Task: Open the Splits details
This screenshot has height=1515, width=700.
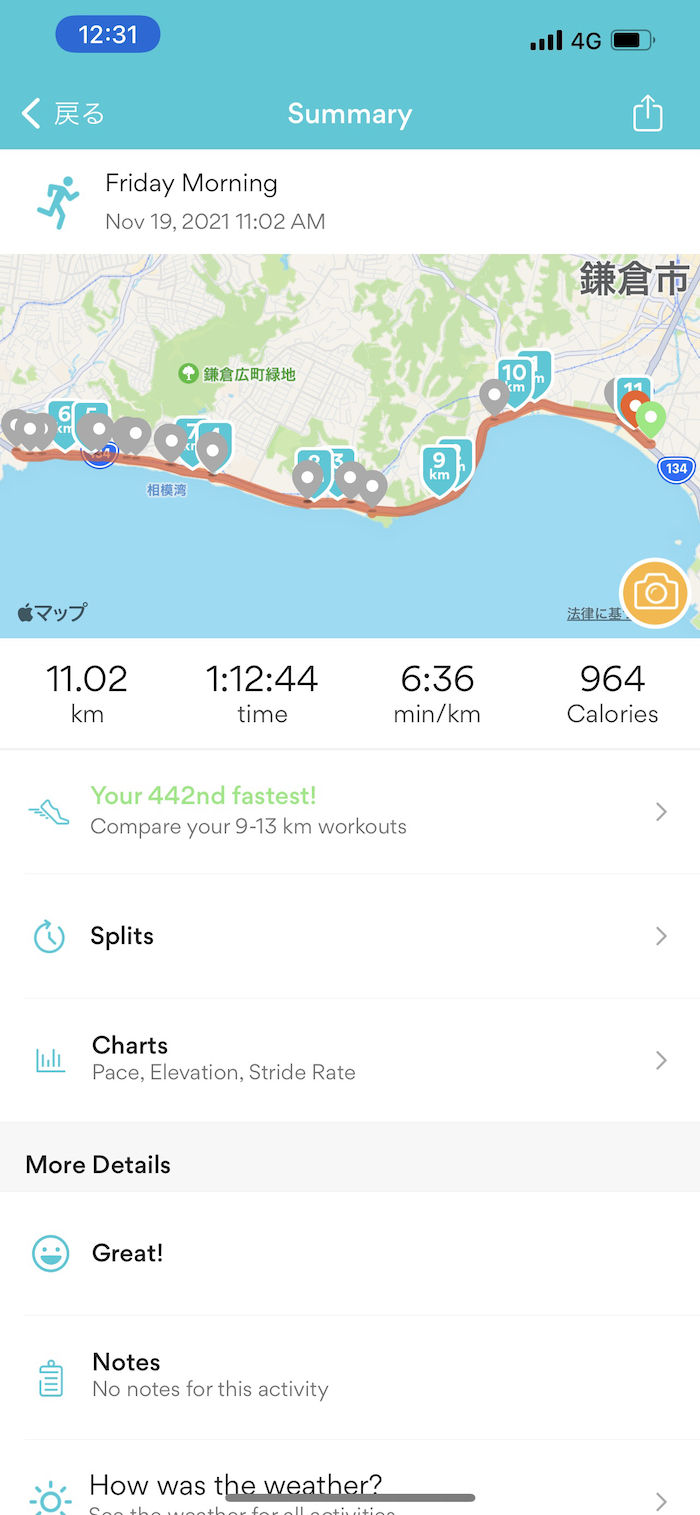Action: click(348, 936)
